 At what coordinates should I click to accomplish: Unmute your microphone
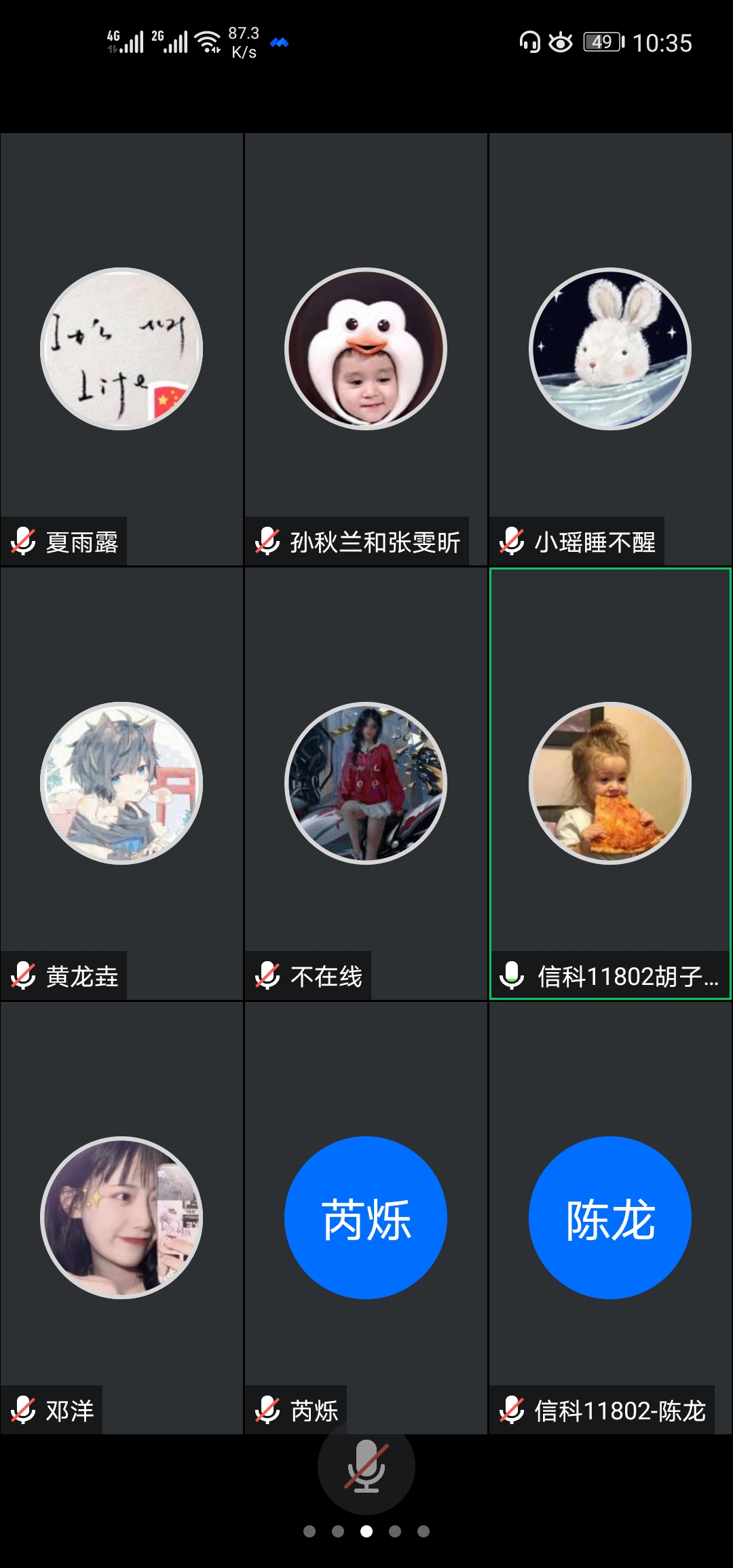coord(366,1466)
